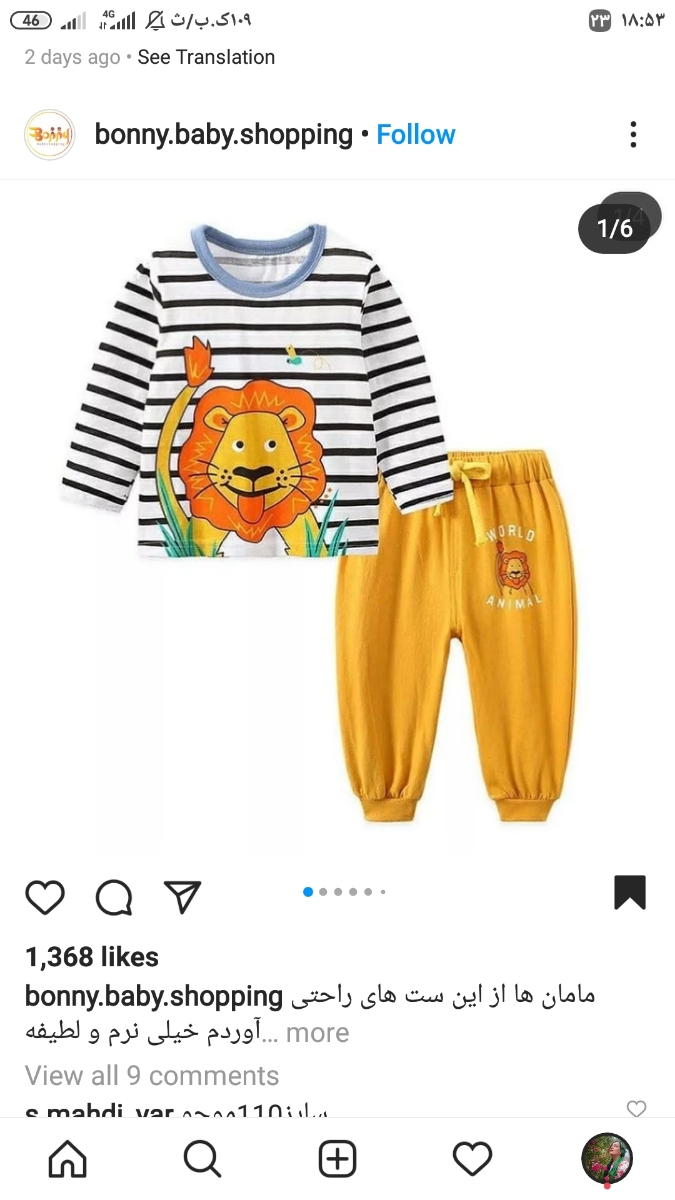Switch to the Search tab
Screen dimensions: 675x1200
pyautogui.click(x=203, y=1159)
